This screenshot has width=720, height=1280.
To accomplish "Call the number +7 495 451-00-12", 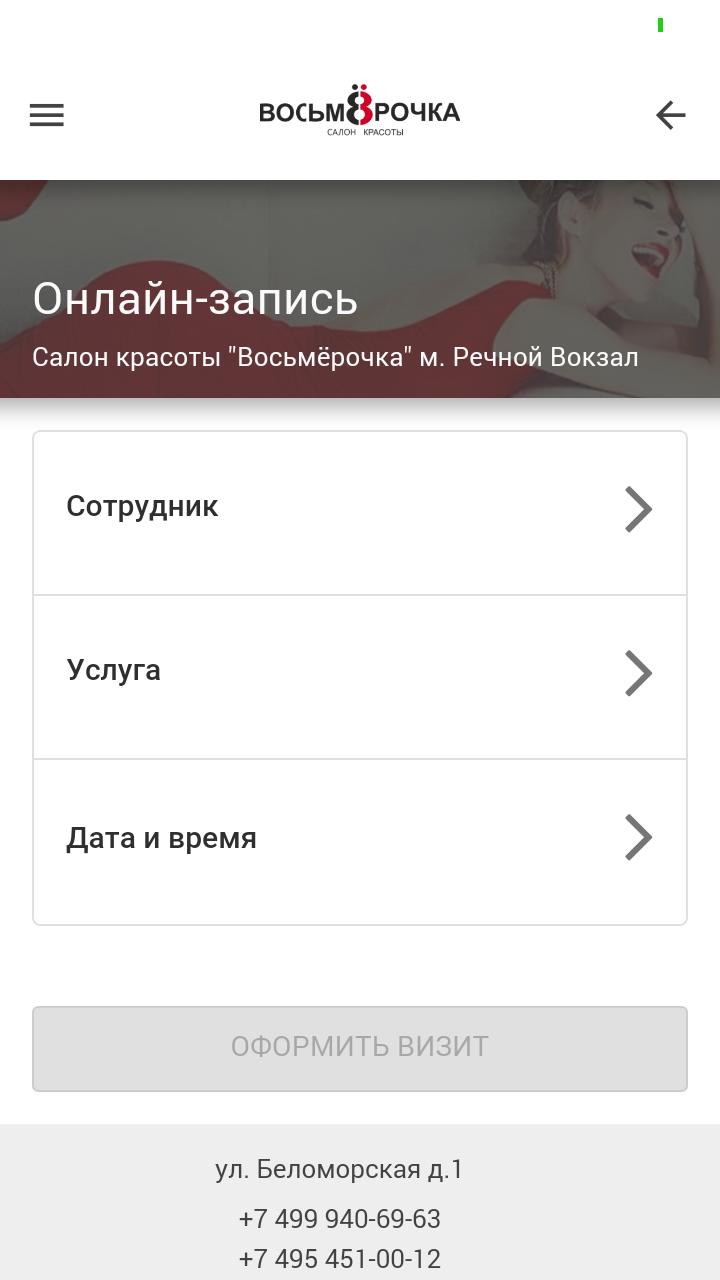I will [x=340, y=1259].
